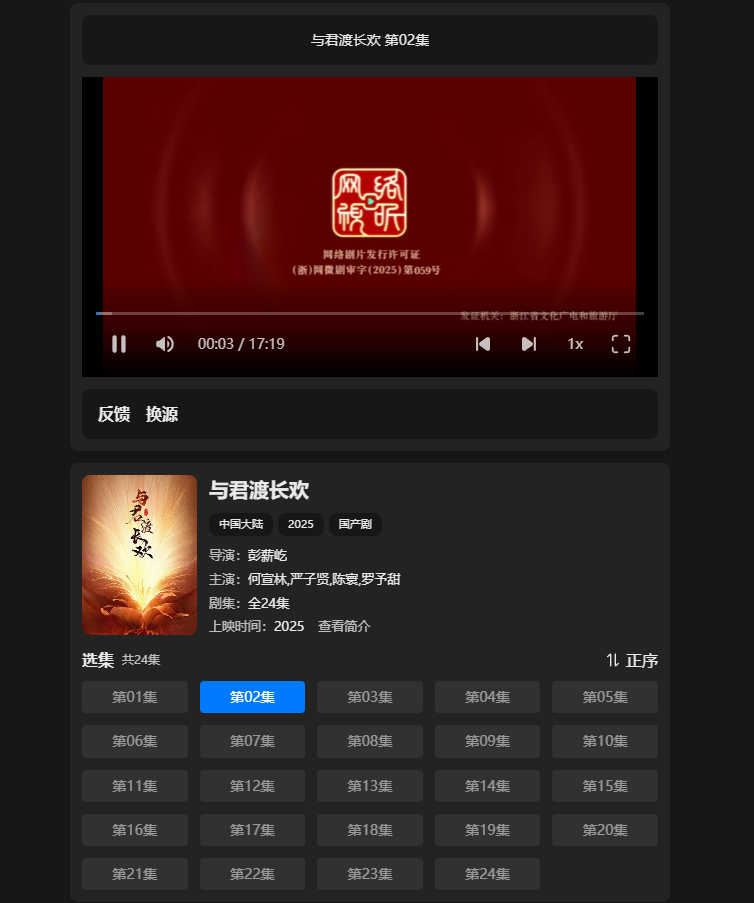Open director 彭薪屹's page
754x903 pixels.
pyautogui.click(x=266, y=554)
